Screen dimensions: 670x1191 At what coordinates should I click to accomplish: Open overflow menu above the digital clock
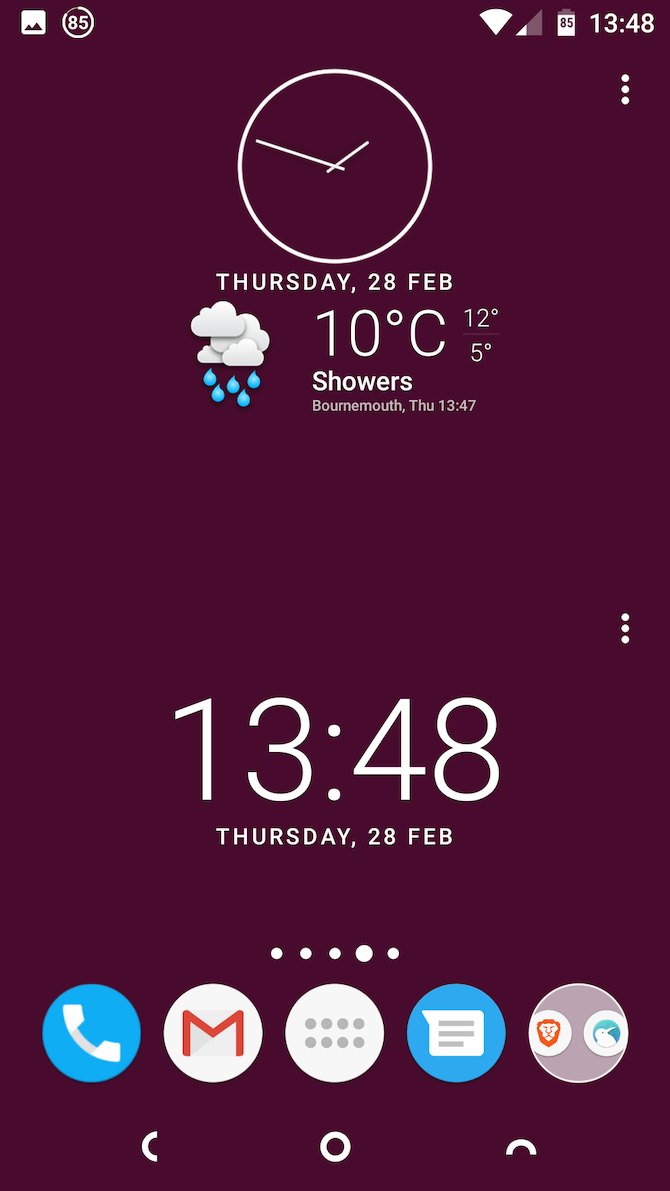(x=625, y=628)
